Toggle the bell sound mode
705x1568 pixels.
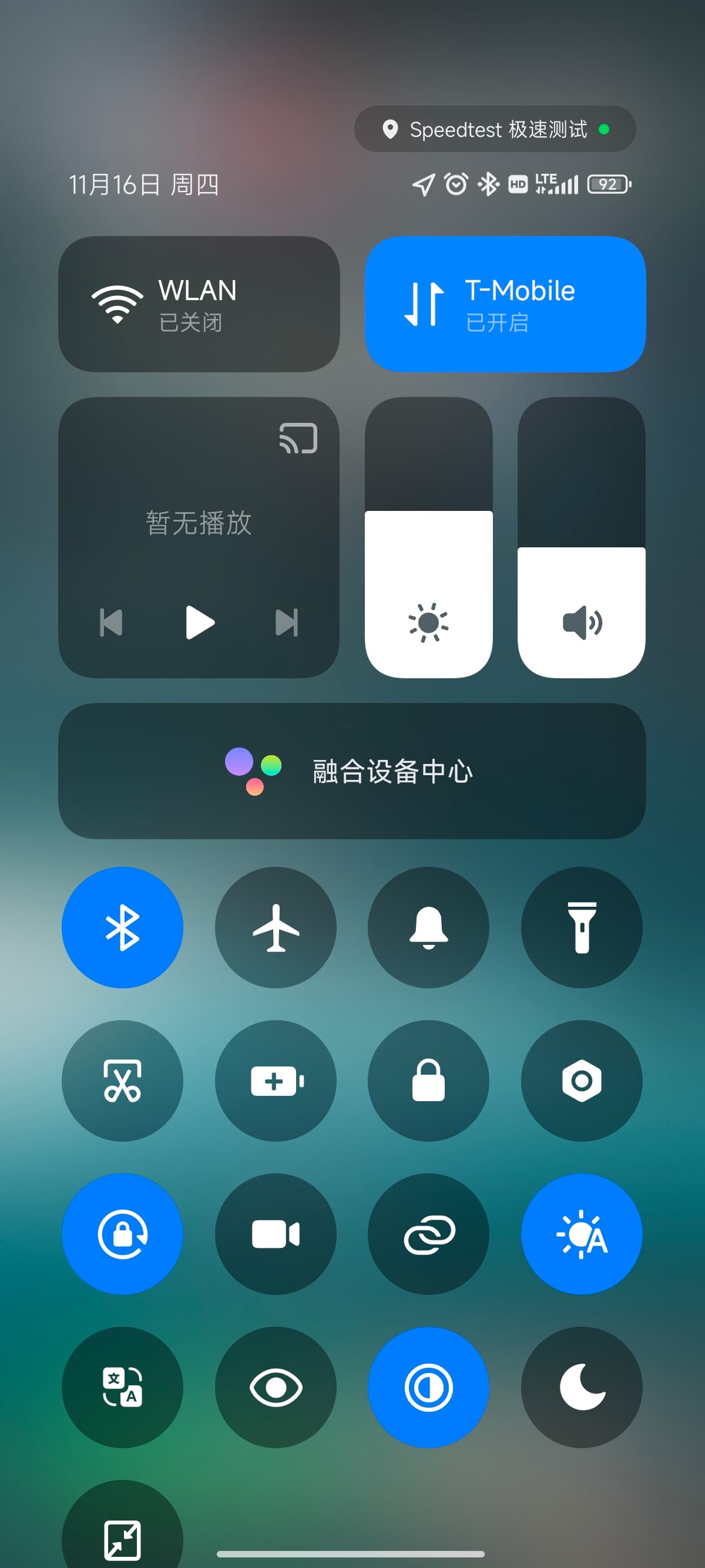(x=429, y=927)
